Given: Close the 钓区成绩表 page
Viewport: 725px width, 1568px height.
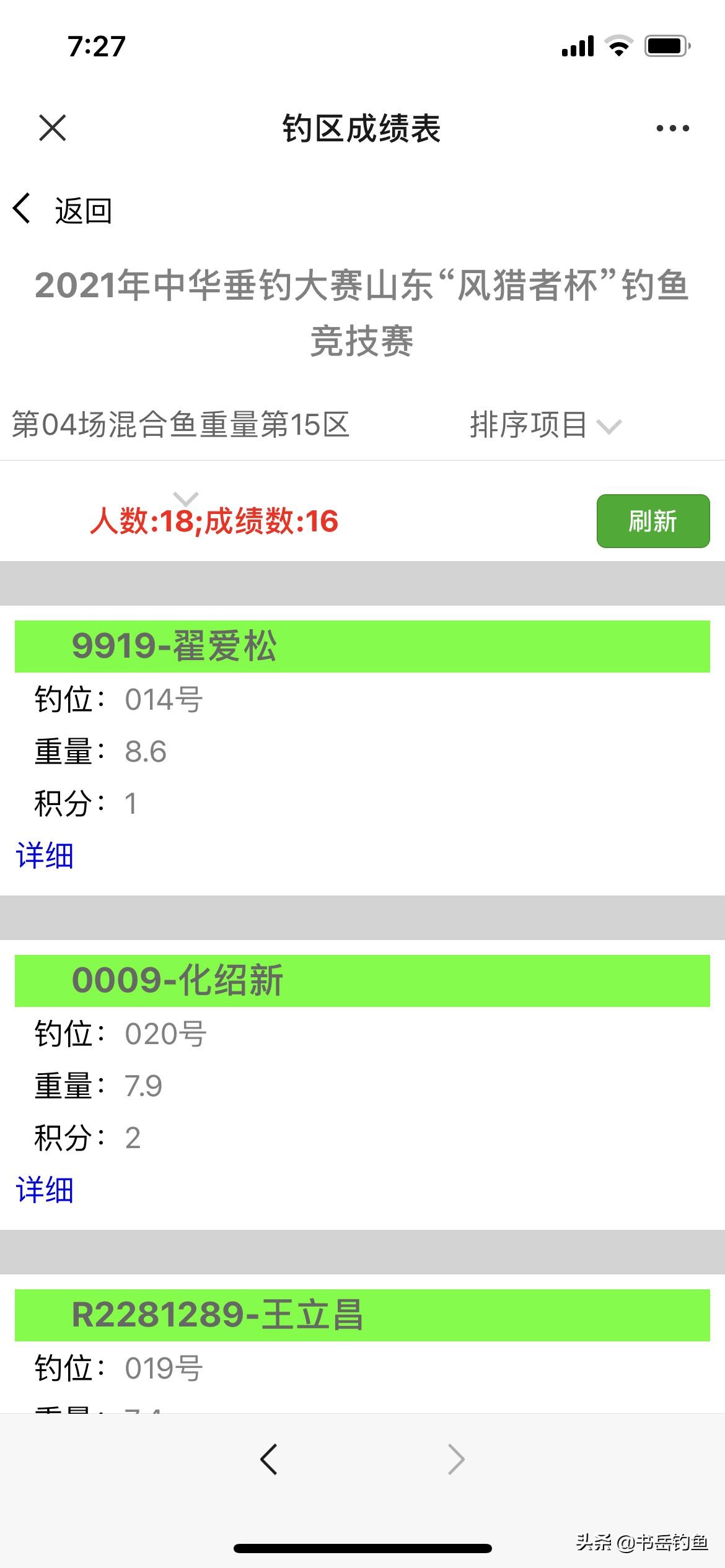Looking at the screenshot, I should pyautogui.click(x=53, y=128).
